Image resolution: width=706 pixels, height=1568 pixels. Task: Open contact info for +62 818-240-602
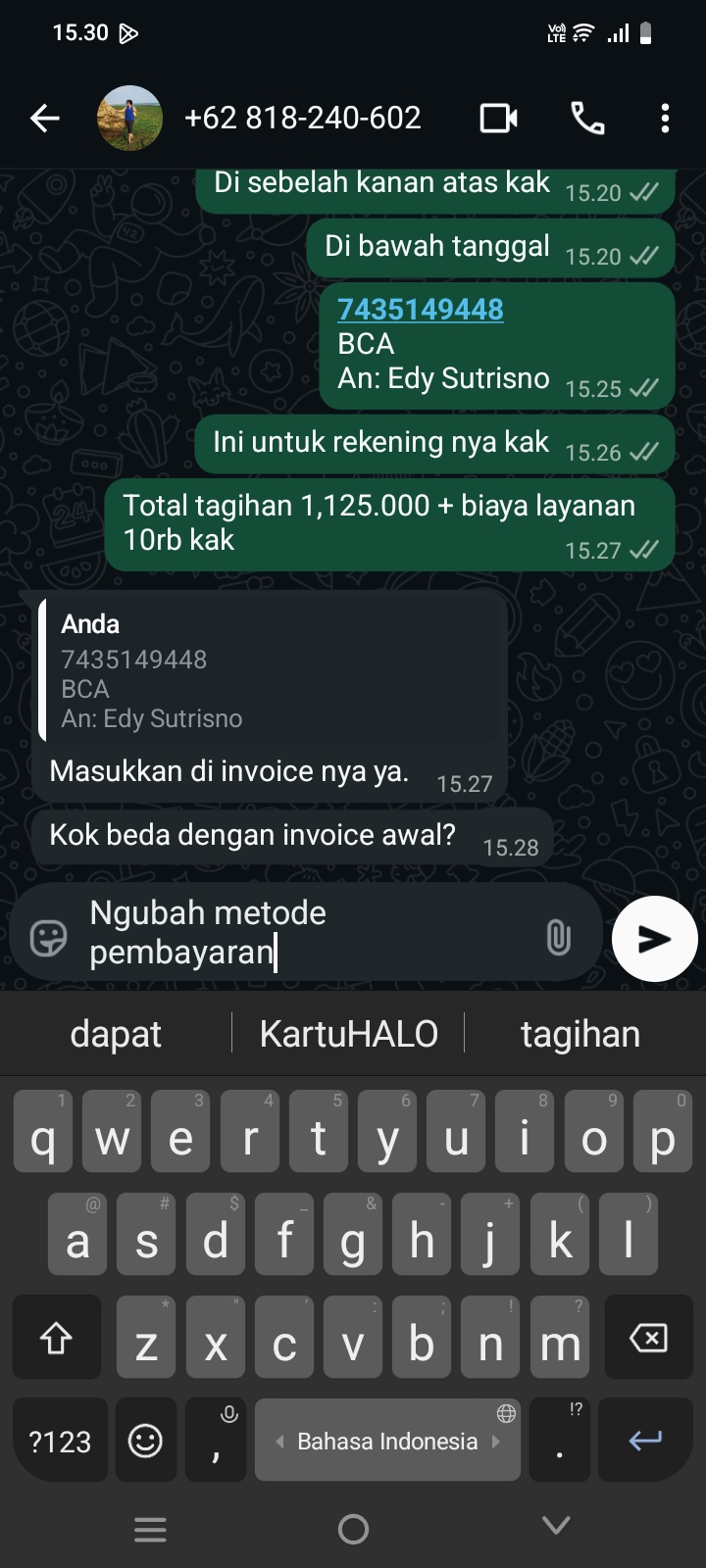pos(303,119)
